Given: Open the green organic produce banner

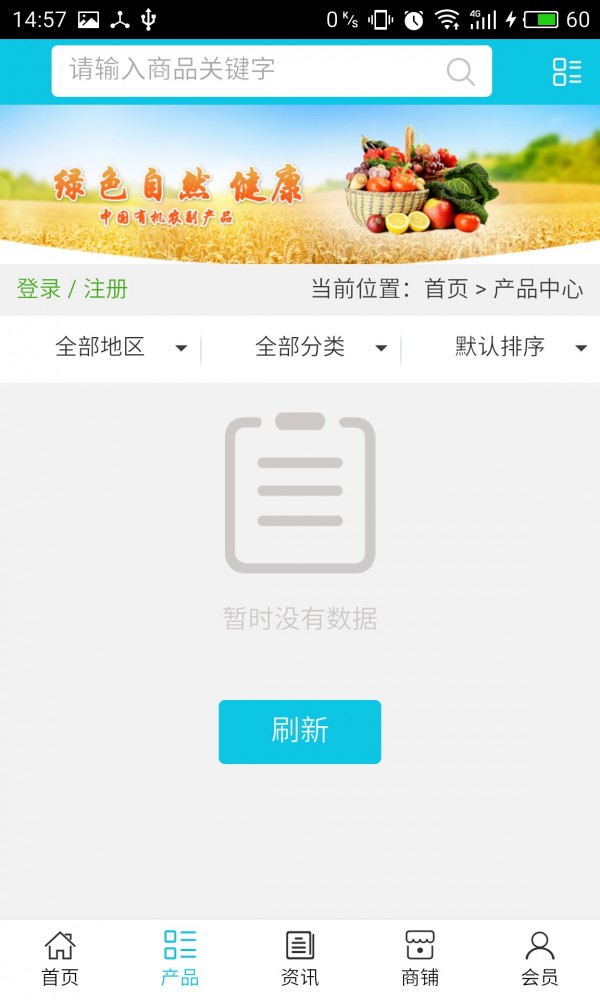Looking at the screenshot, I should click(x=300, y=184).
